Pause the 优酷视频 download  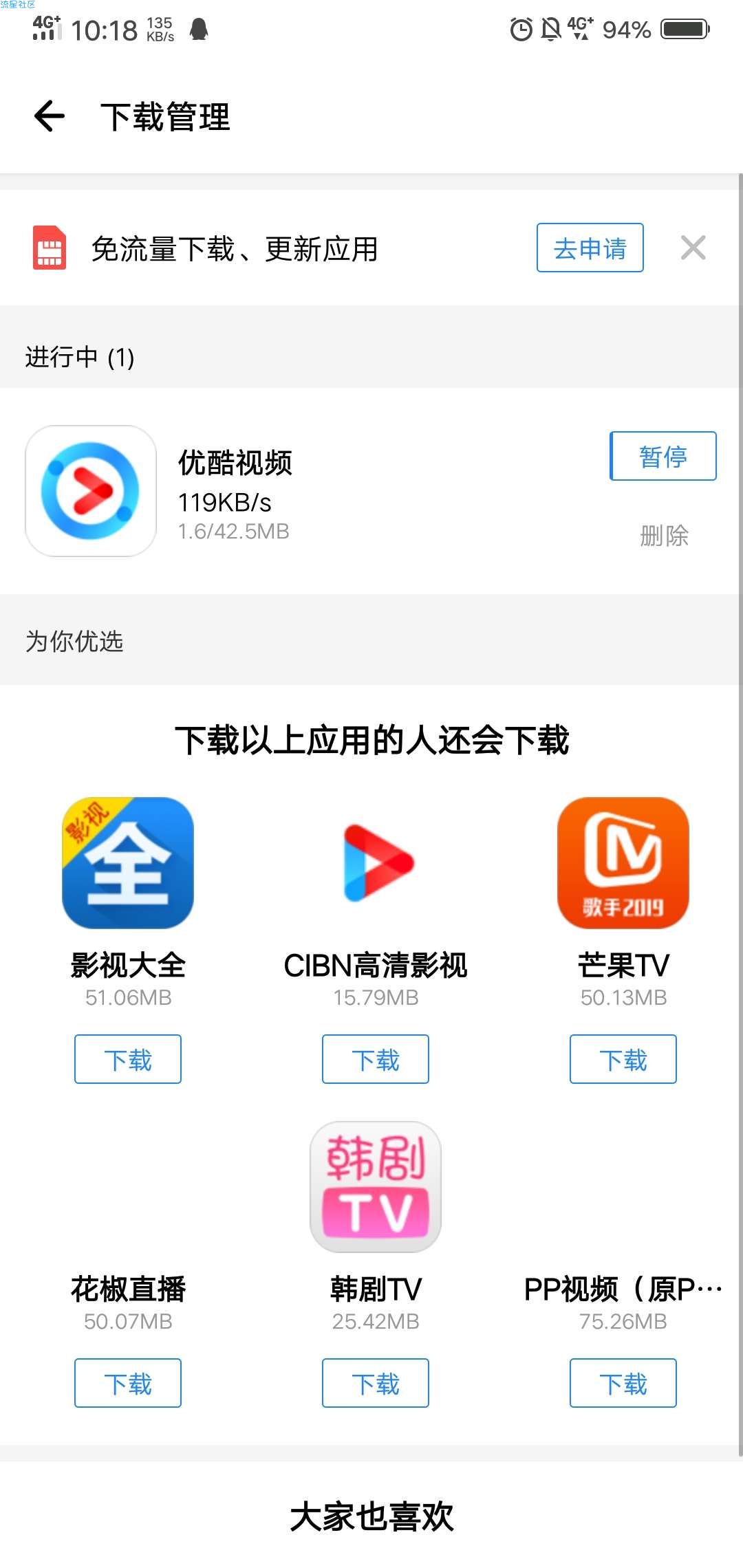(x=663, y=456)
